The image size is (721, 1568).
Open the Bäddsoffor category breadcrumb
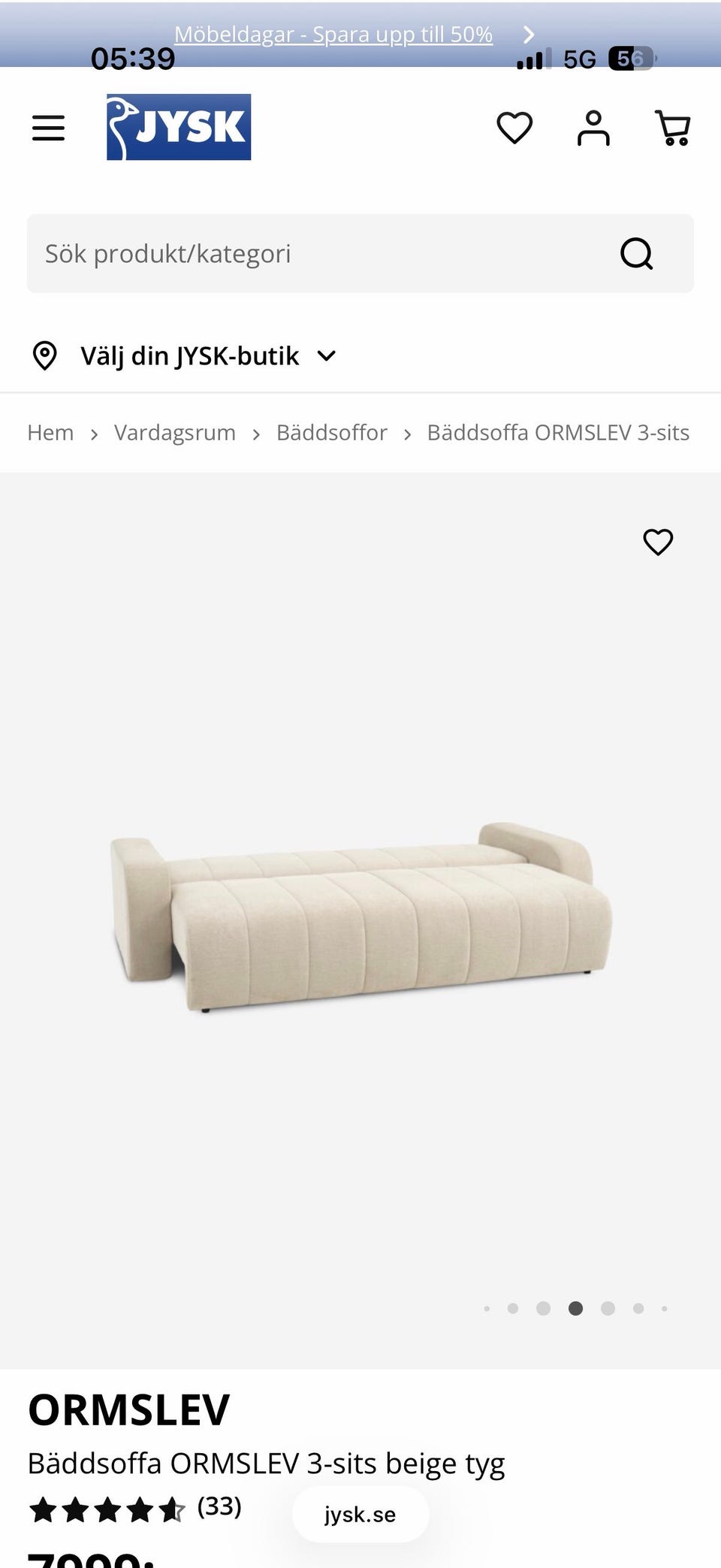(x=332, y=432)
